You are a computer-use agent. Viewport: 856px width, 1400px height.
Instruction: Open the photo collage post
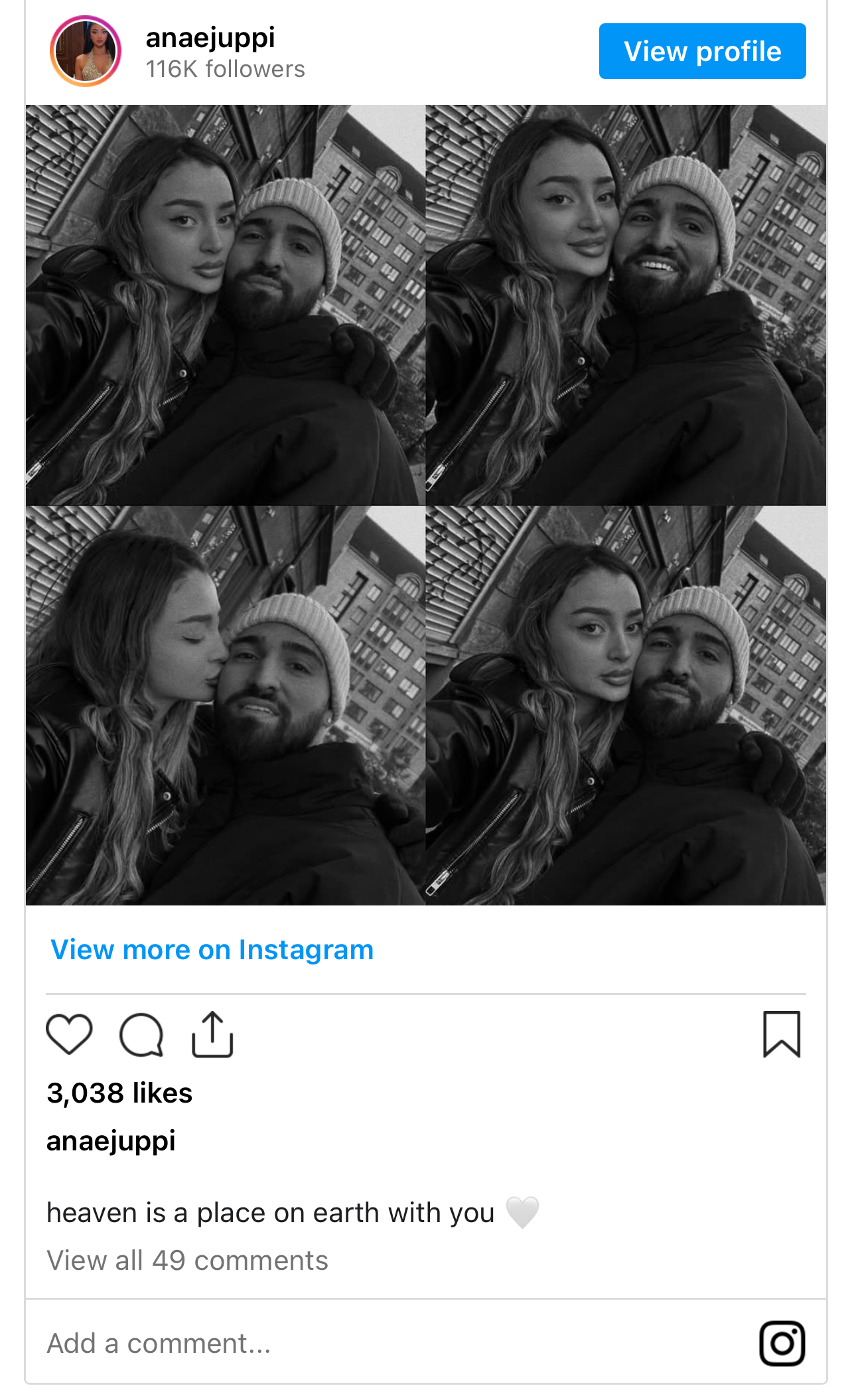coord(426,505)
